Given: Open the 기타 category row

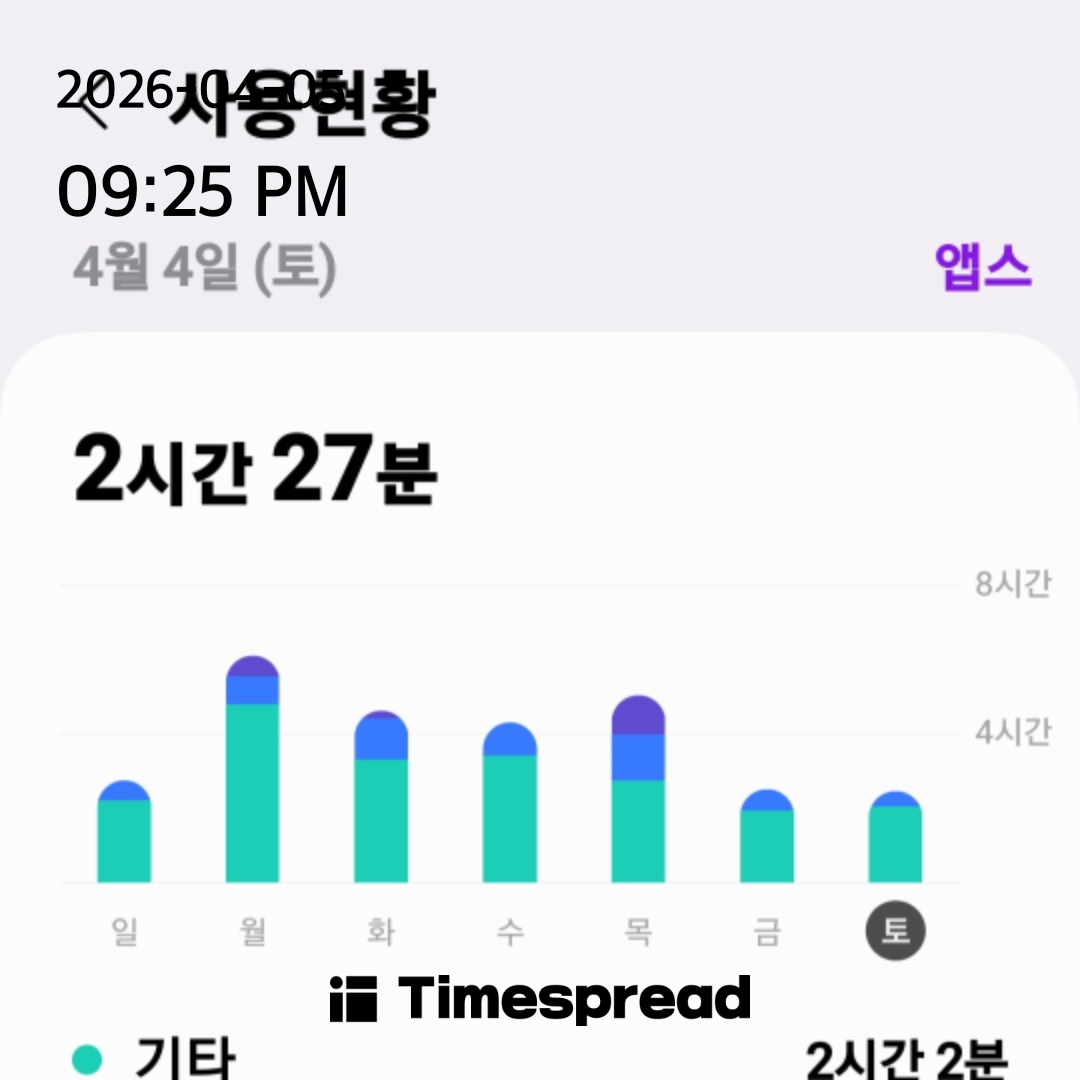Looking at the screenshot, I should point(540,1058).
